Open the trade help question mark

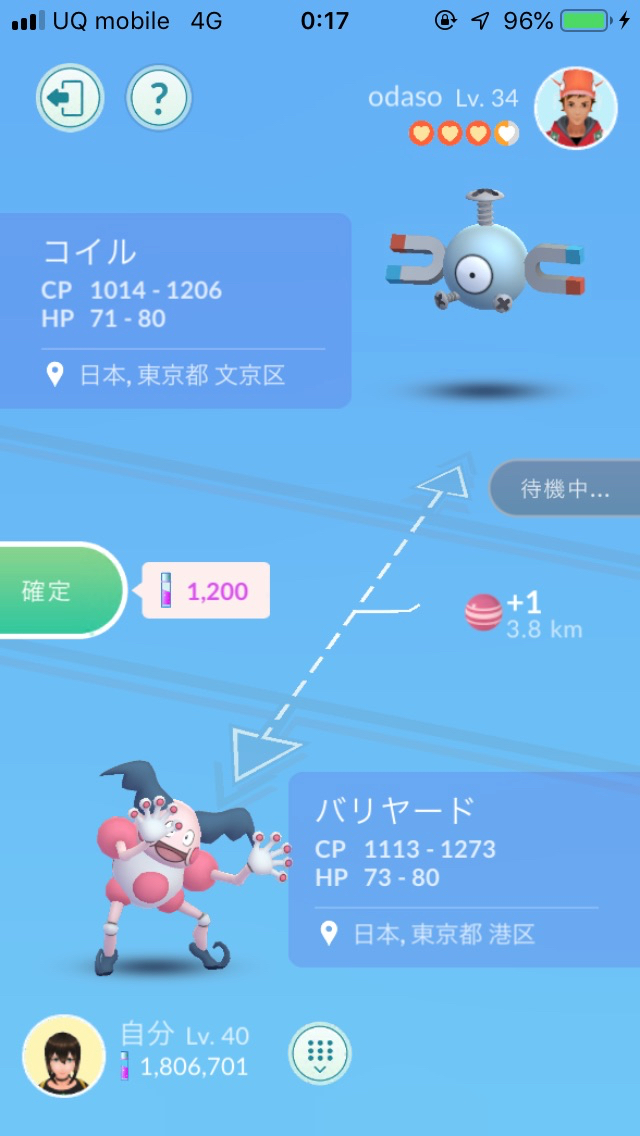[158, 98]
